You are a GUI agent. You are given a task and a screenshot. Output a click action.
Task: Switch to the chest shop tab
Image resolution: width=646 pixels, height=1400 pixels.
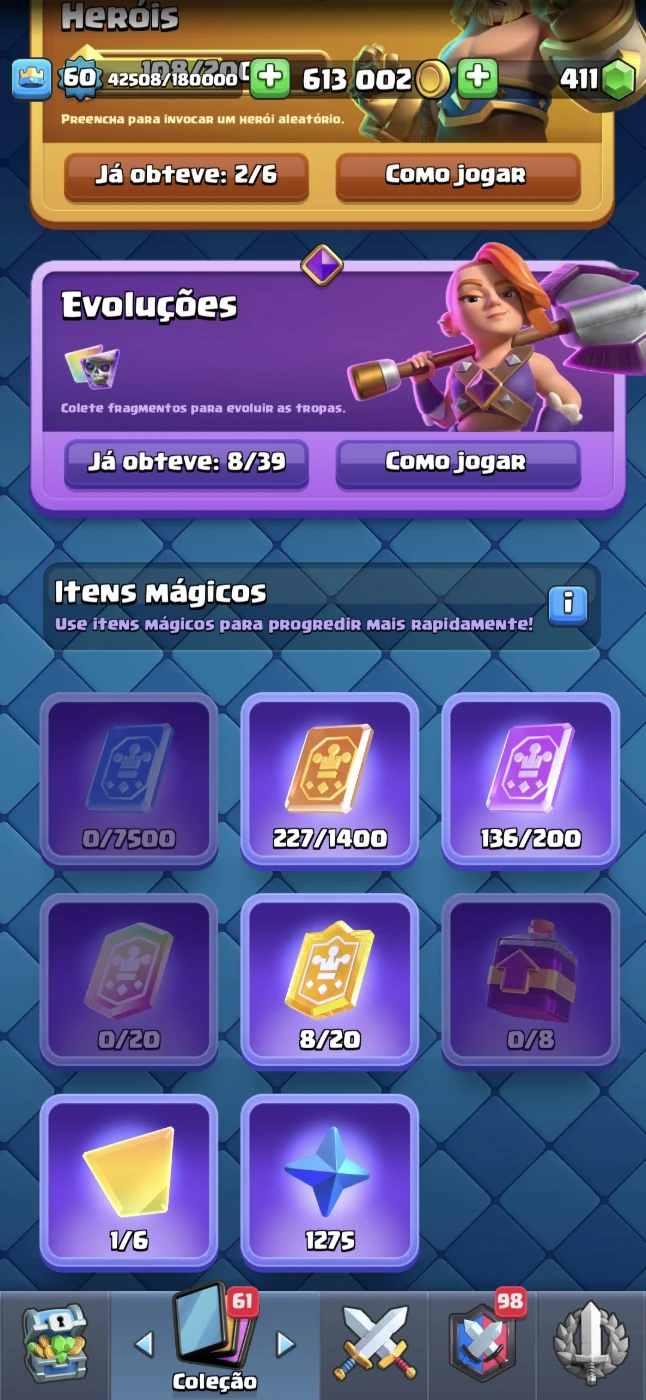click(x=54, y=1345)
